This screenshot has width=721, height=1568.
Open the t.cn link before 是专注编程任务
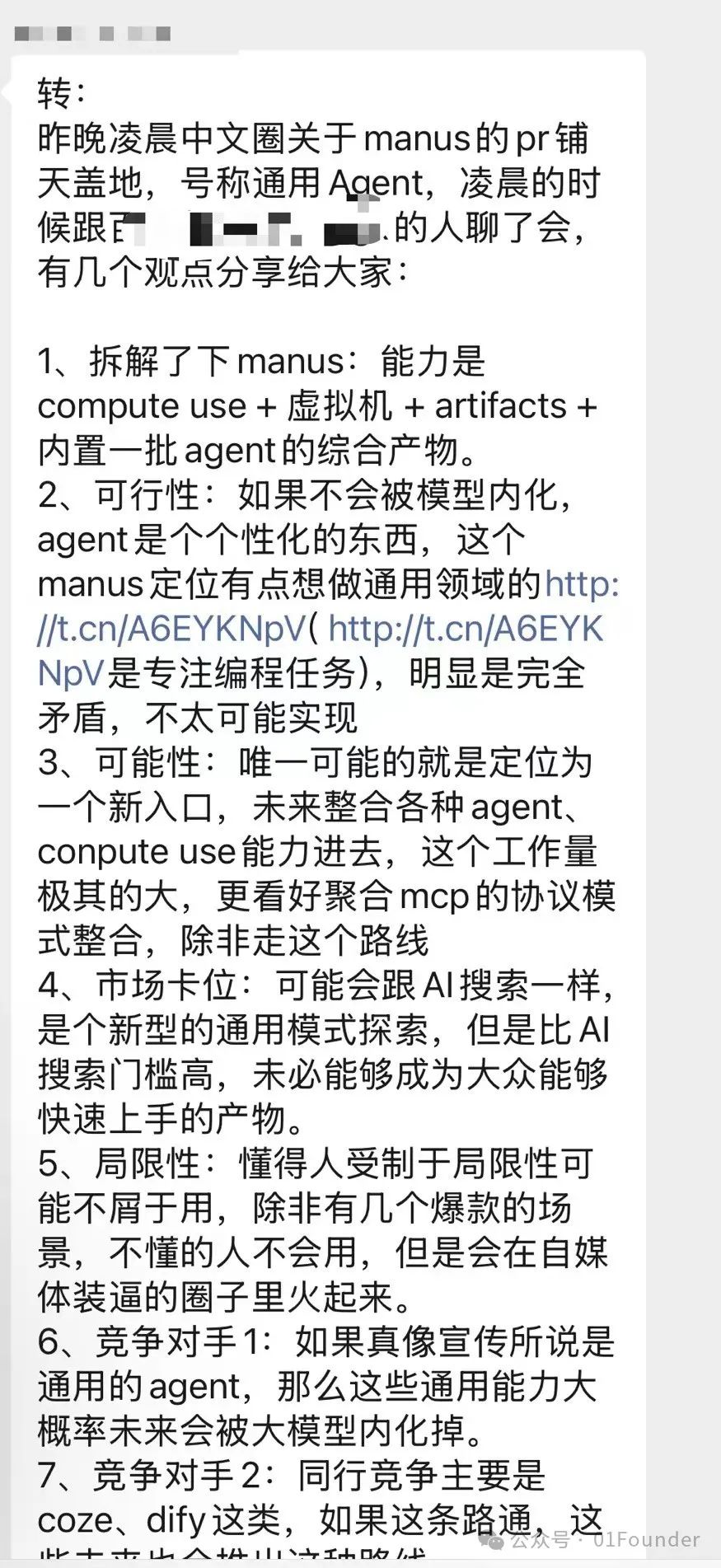[x=466, y=630]
